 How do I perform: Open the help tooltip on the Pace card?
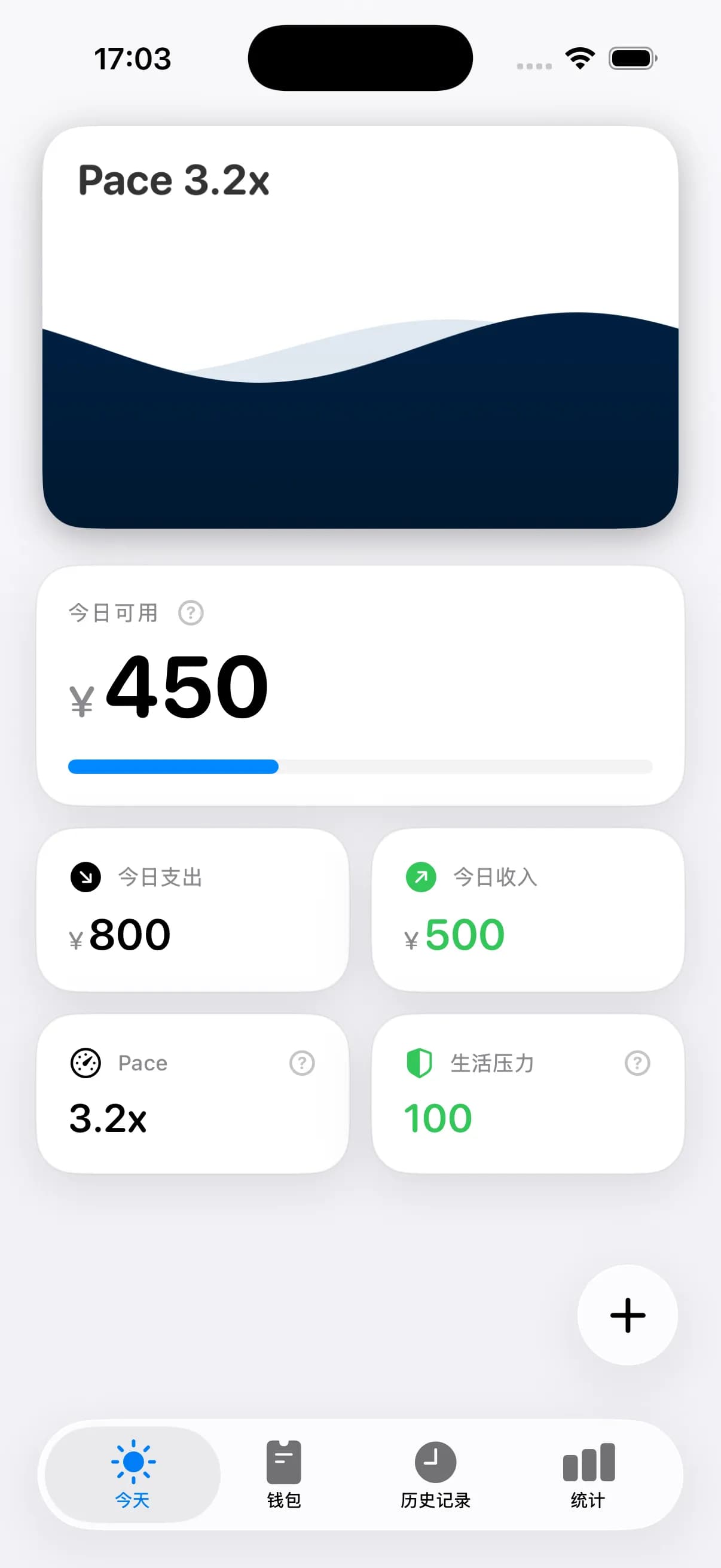(302, 1063)
